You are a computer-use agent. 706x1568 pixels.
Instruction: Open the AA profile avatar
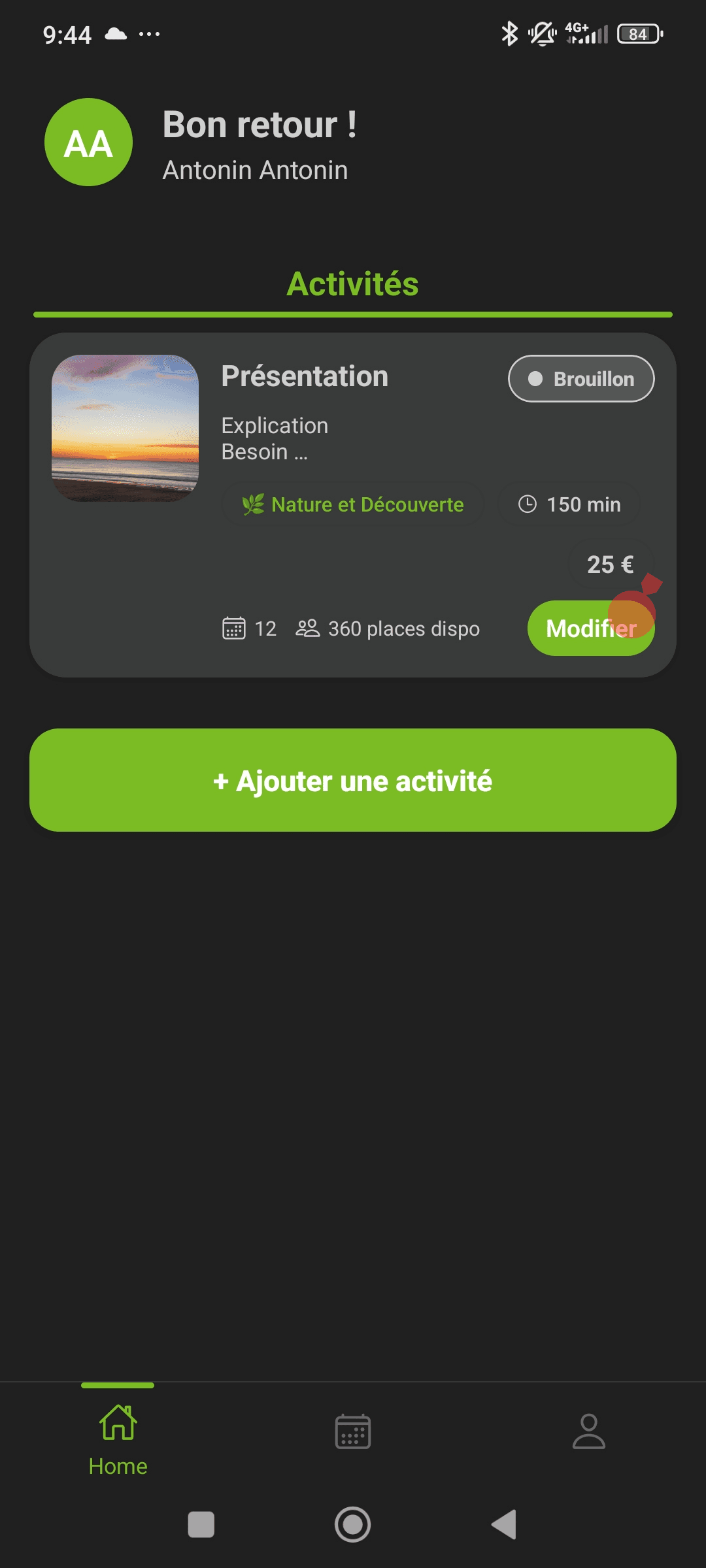(x=89, y=142)
